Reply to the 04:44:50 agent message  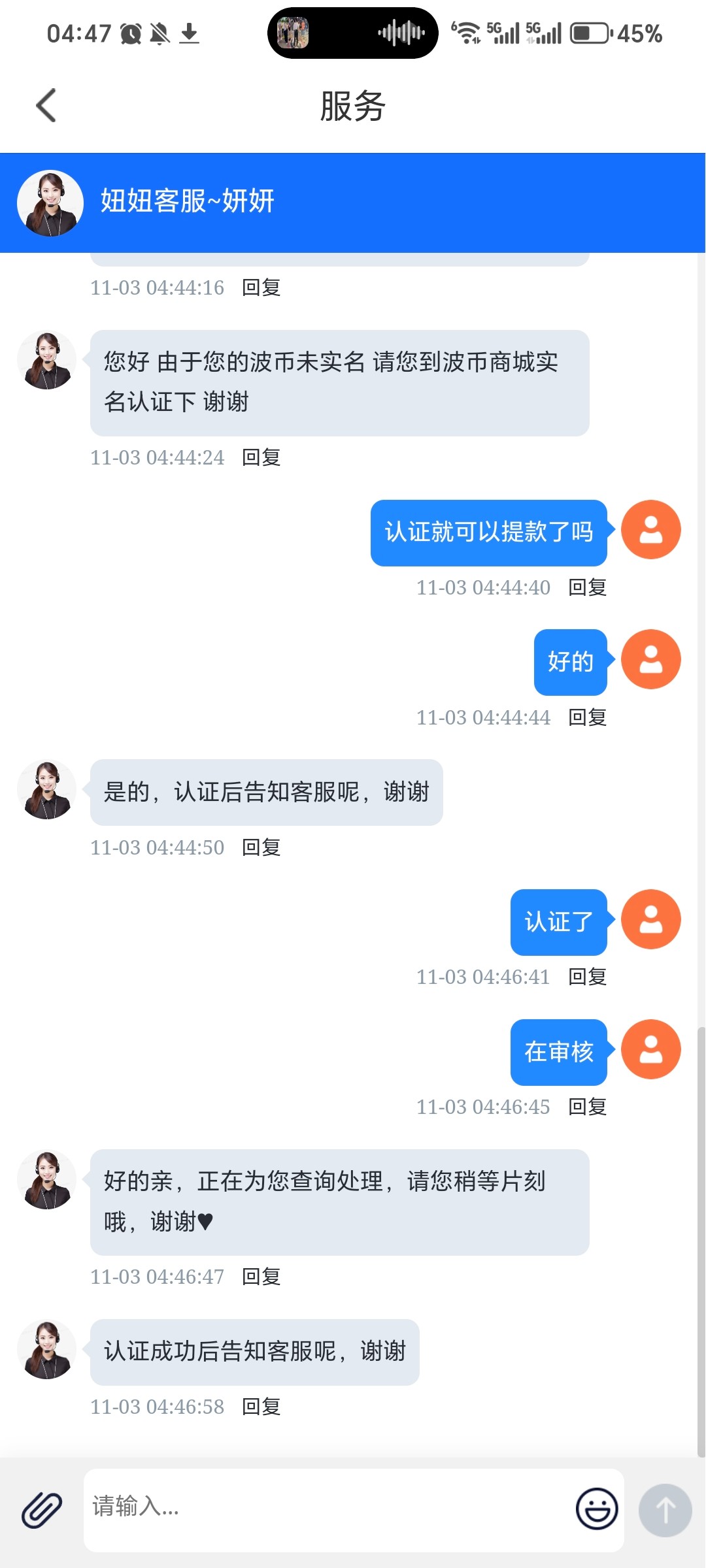(x=261, y=848)
